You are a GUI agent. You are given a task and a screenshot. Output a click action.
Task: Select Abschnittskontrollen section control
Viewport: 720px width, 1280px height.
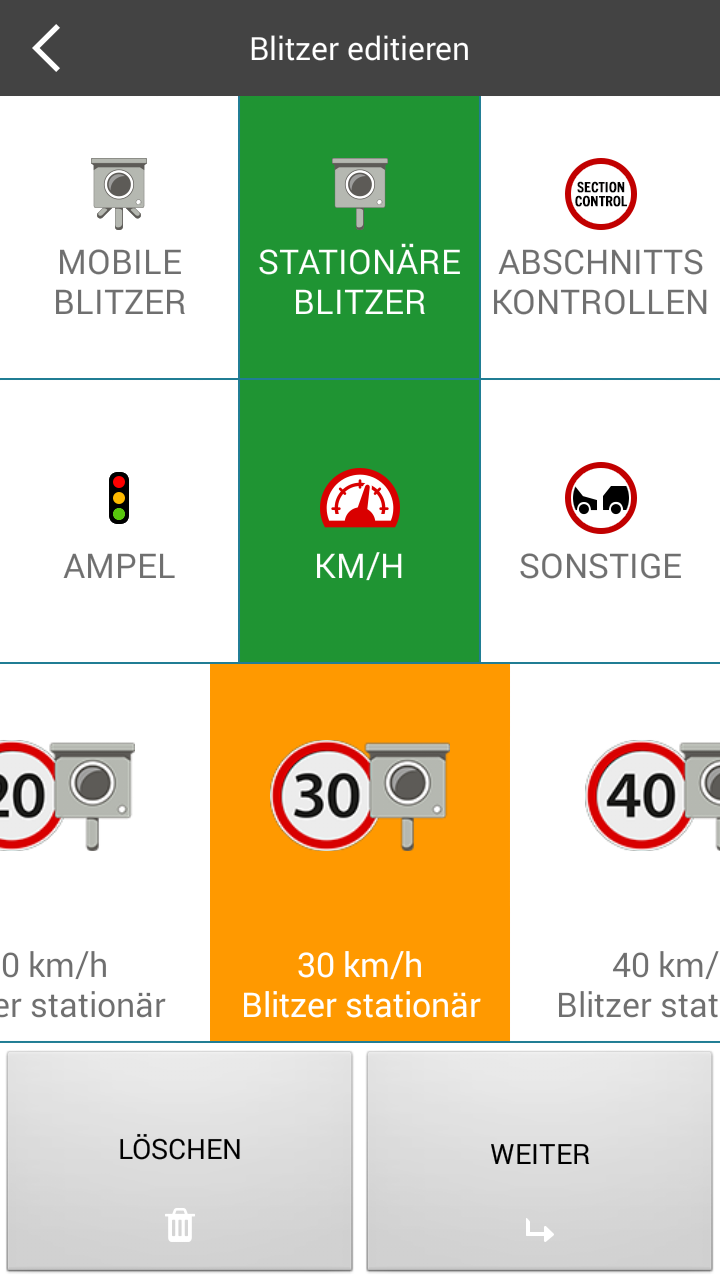pos(600,238)
